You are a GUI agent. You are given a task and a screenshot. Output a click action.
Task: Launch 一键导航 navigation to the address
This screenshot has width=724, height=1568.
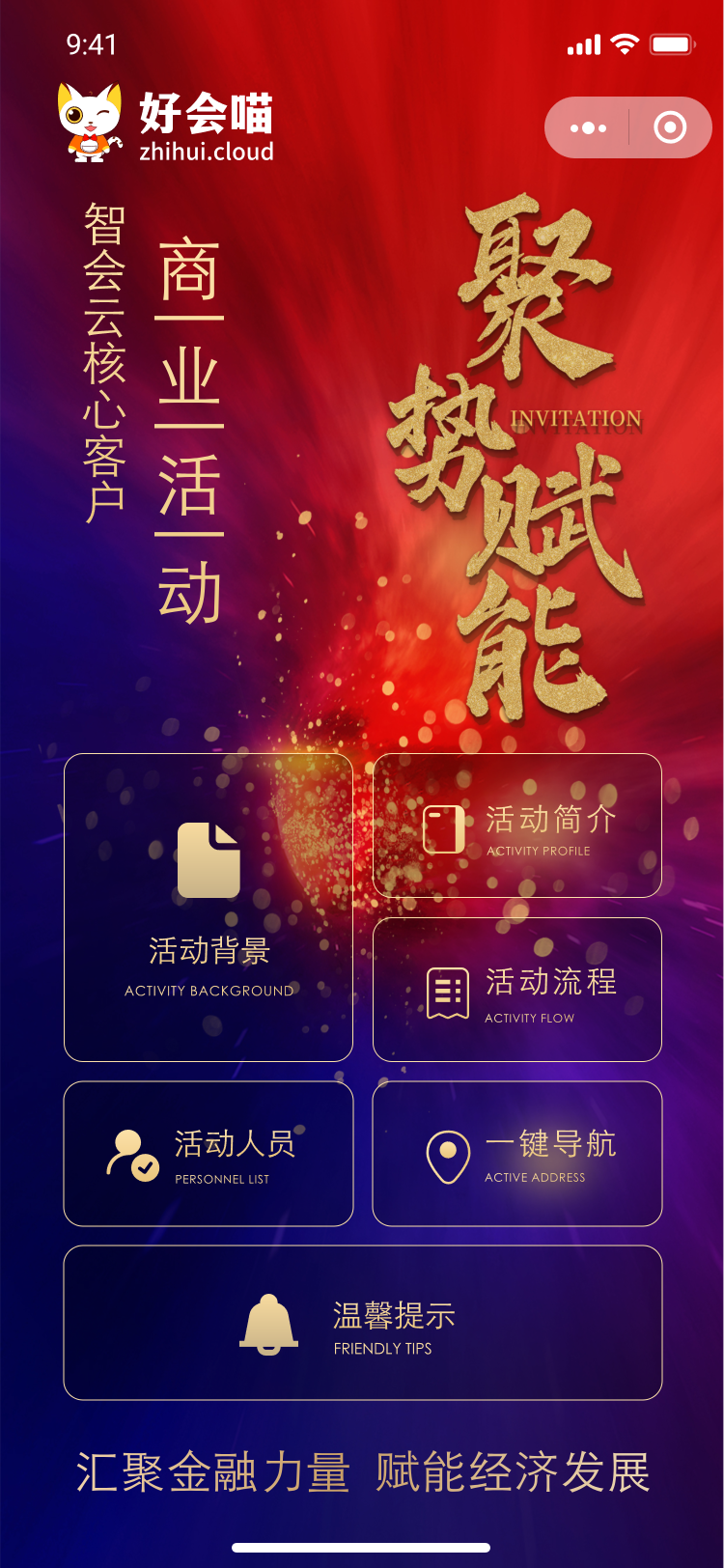coord(517,1154)
